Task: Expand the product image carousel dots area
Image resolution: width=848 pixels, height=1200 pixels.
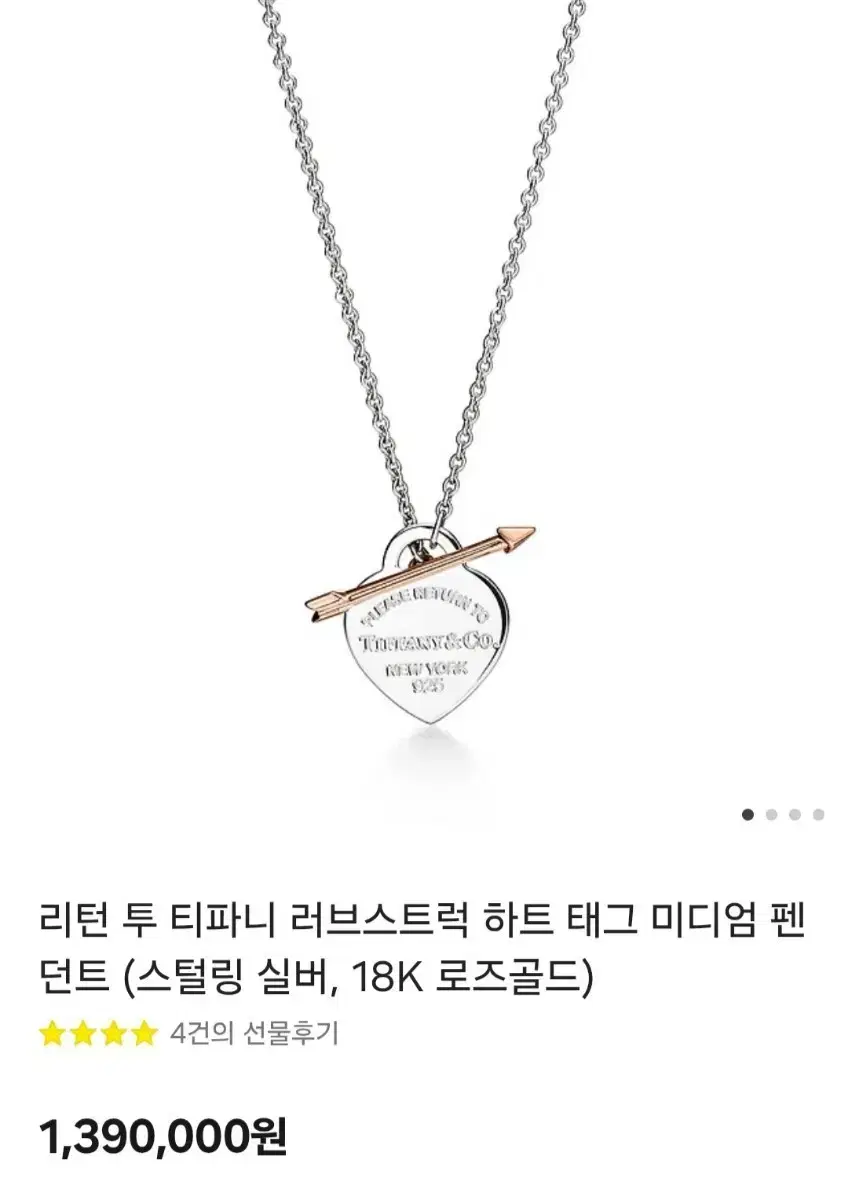Action: 783,814
